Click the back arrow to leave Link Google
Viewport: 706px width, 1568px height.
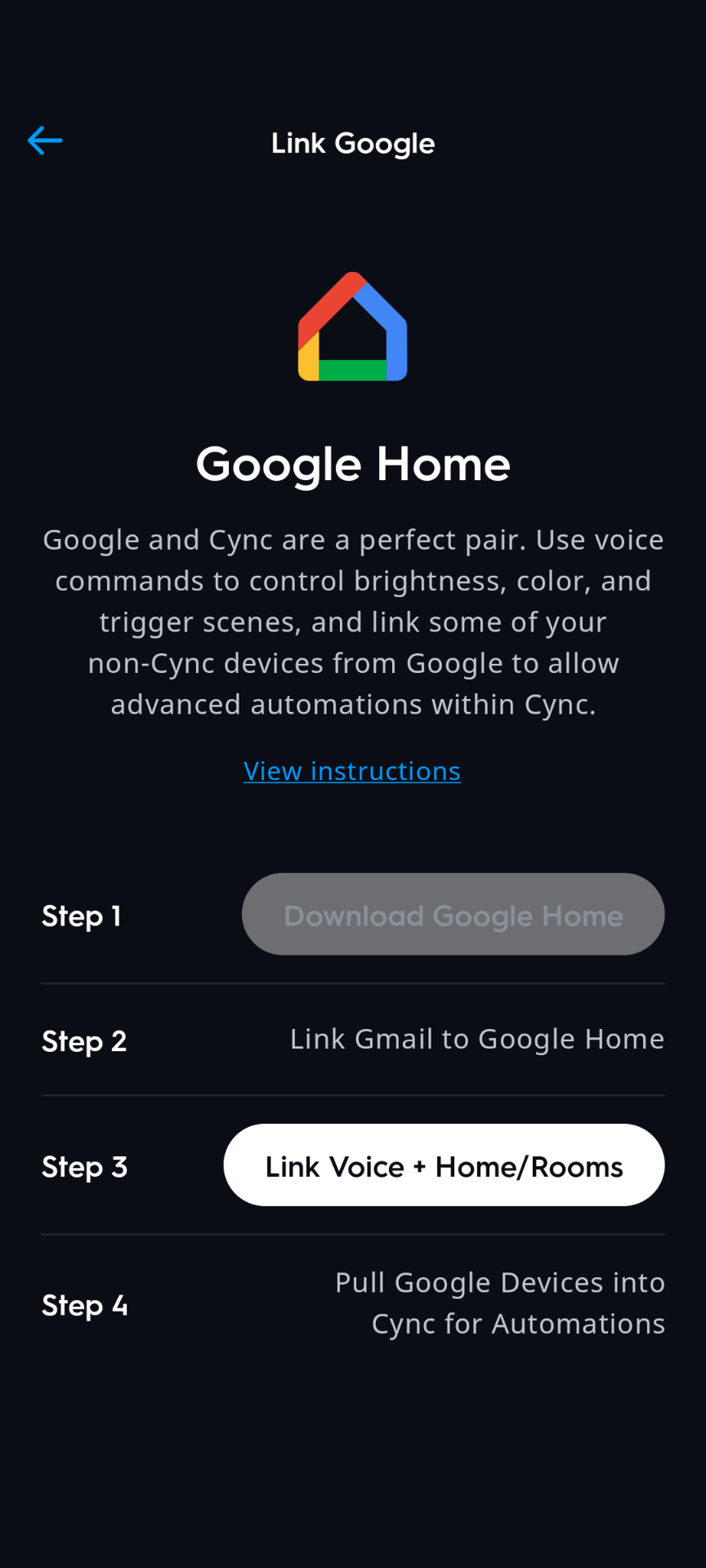click(45, 140)
